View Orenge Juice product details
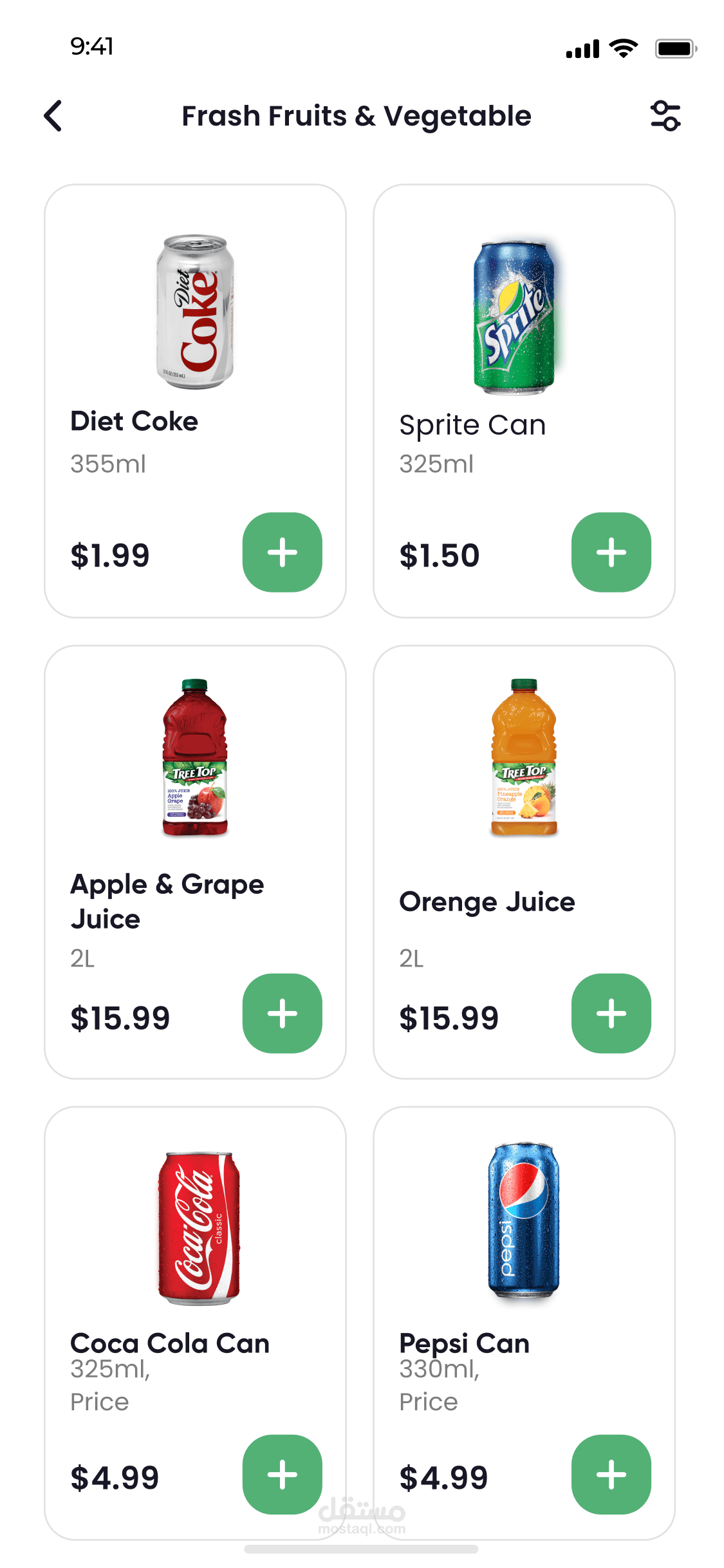 click(523, 773)
